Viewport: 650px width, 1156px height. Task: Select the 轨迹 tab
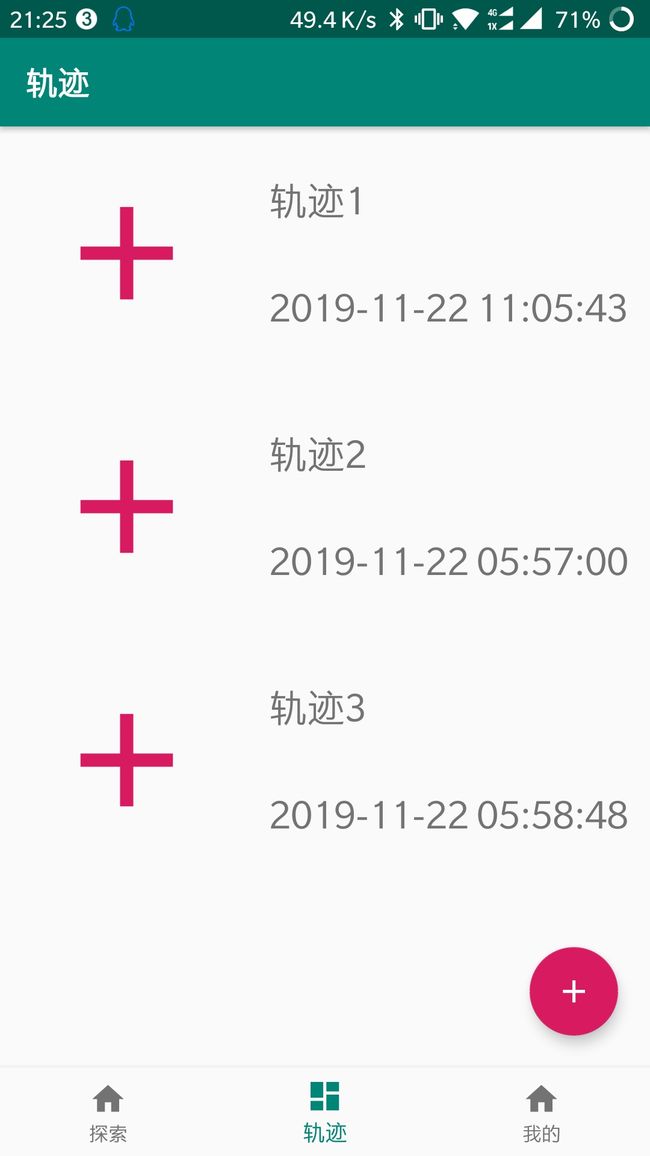tap(325, 1112)
